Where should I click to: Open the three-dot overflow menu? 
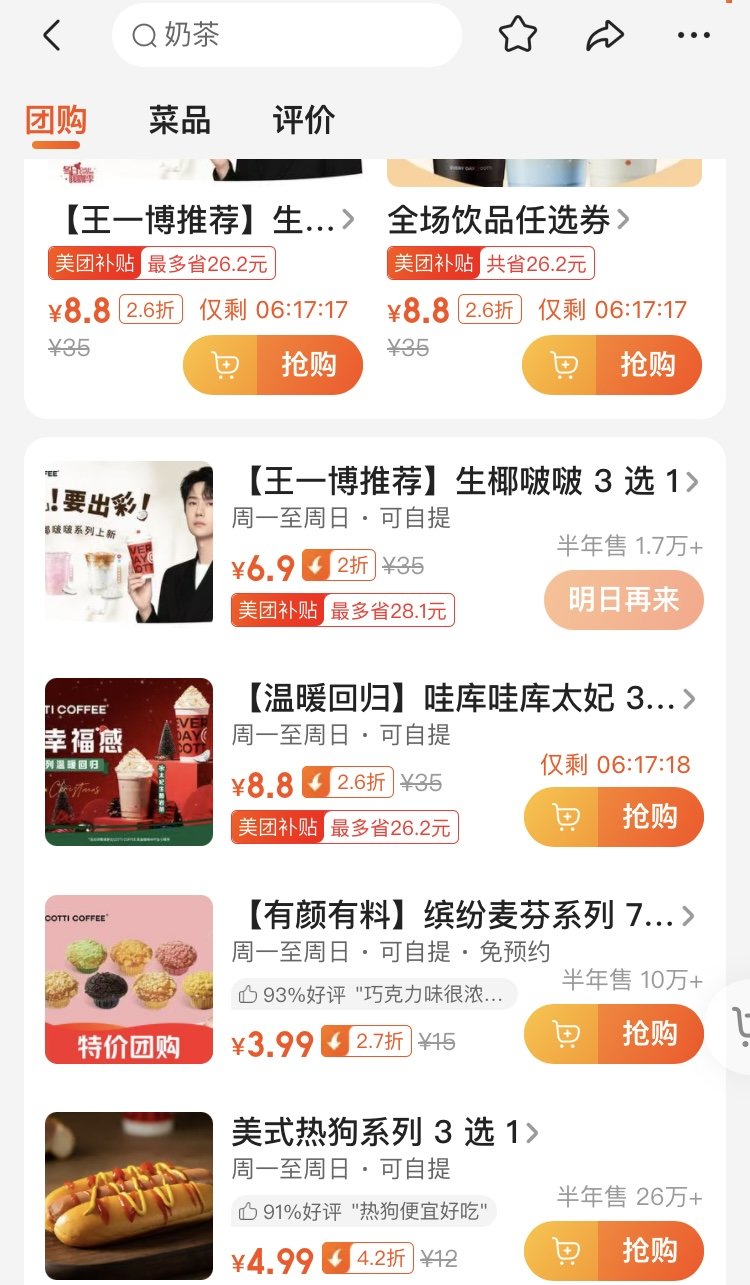coord(693,36)
